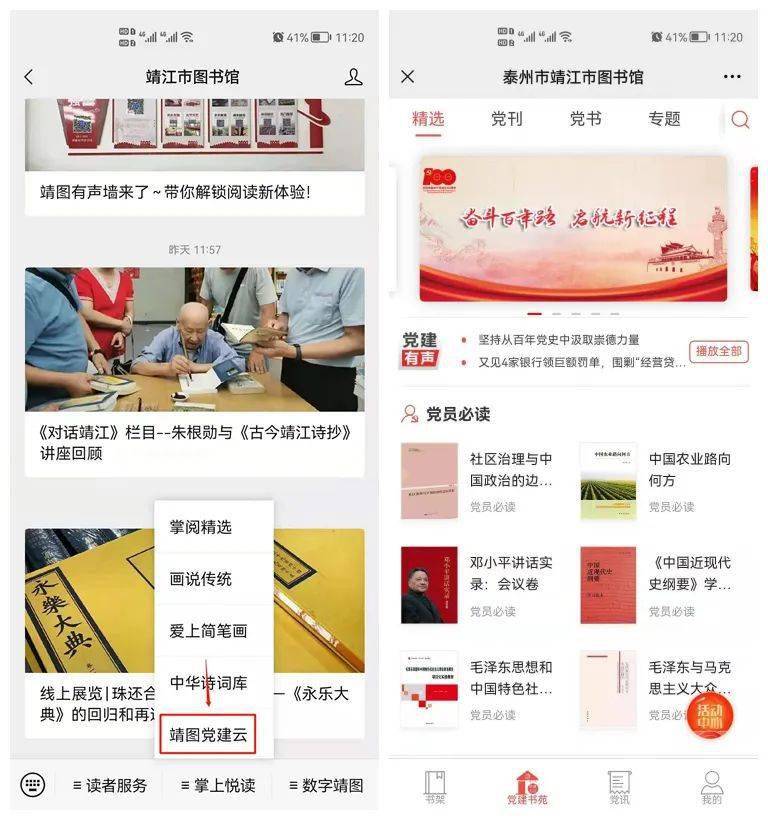Switch to keyboard input icon
768x820 pixels.
[x=33, y=785]
